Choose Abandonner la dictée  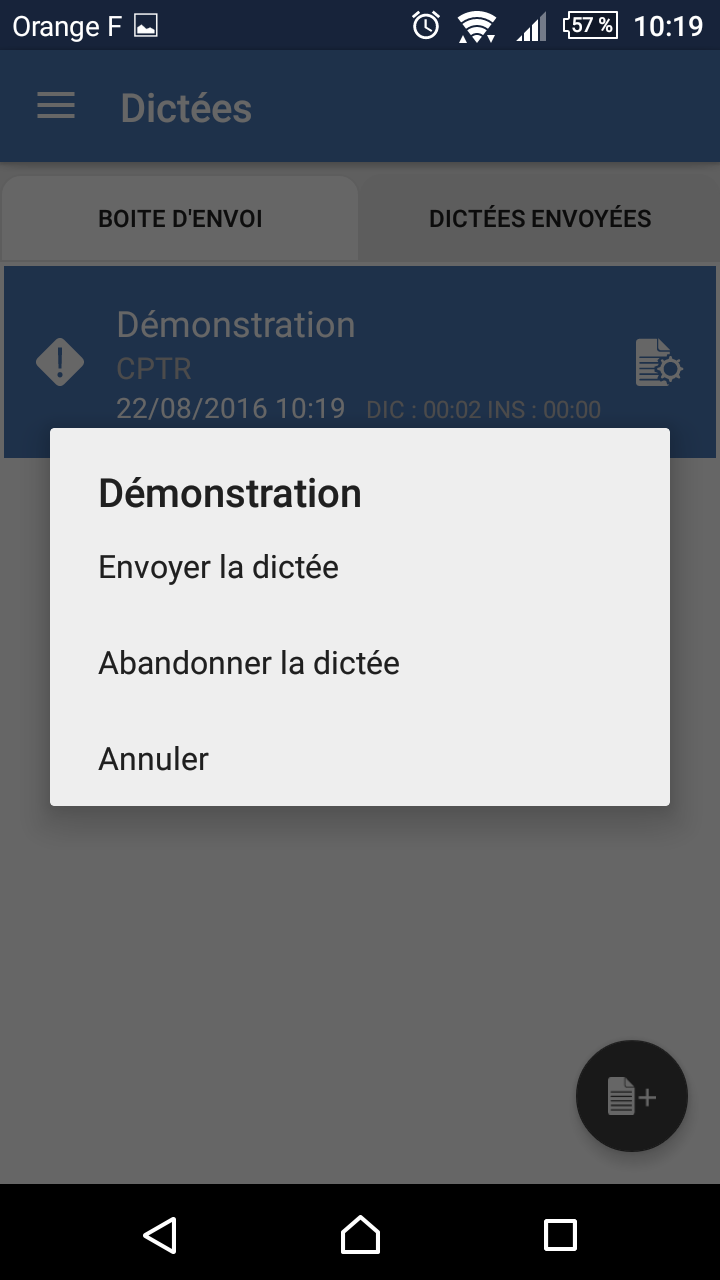[x=360, y=663]
